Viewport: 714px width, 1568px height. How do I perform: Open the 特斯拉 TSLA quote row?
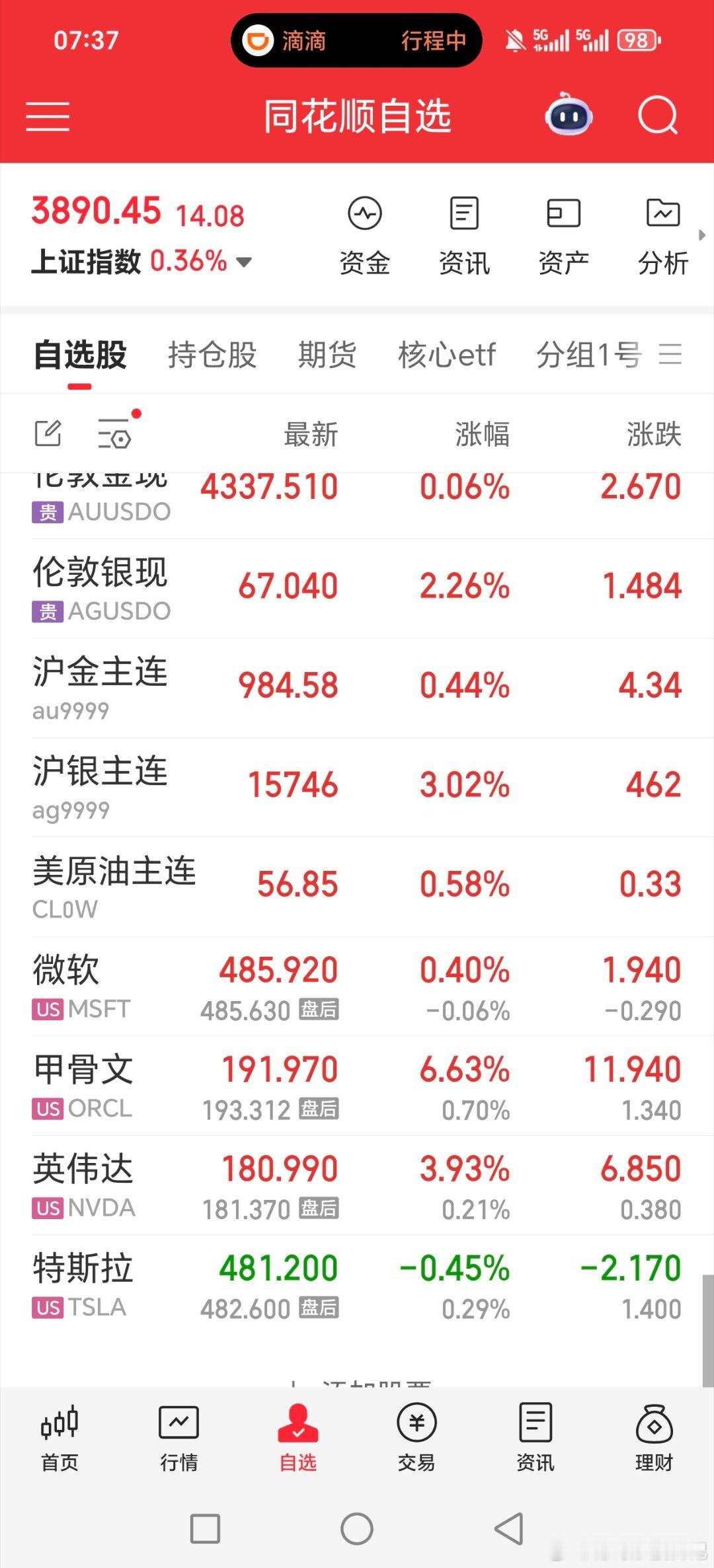(x=357, y=1285)
